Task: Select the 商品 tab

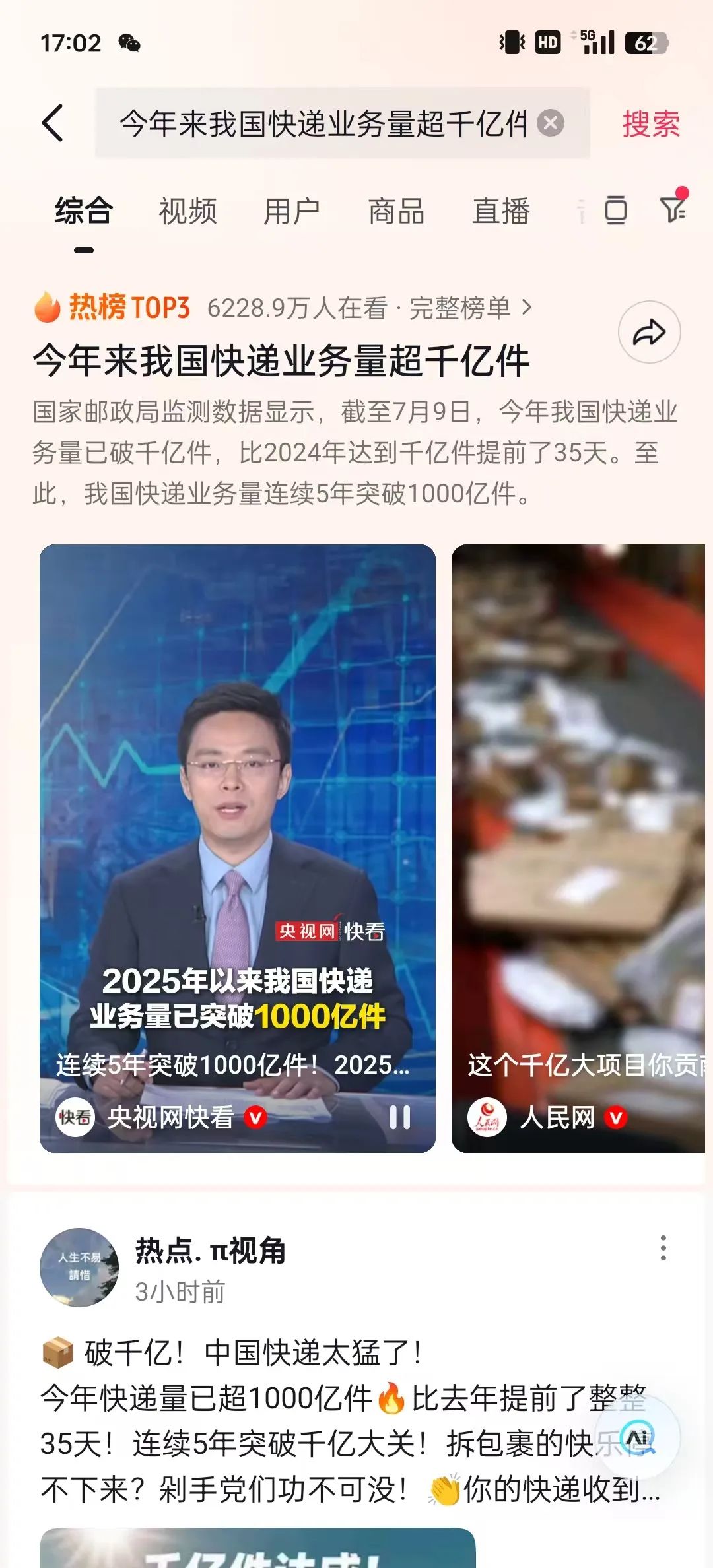Action: [x=397, y=210]
